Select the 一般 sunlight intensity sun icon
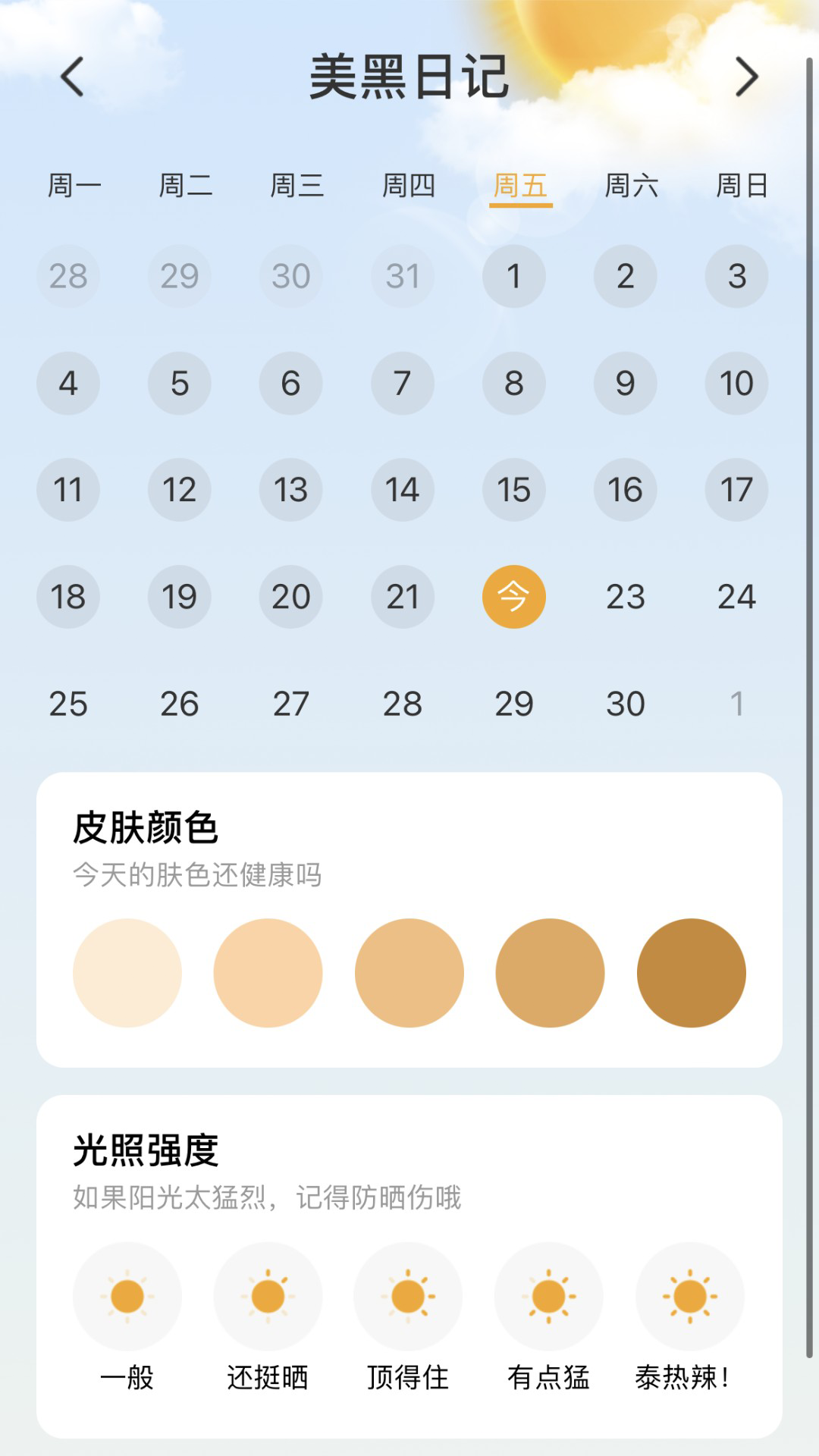 pyautogui.click(x=127, y=1298)
